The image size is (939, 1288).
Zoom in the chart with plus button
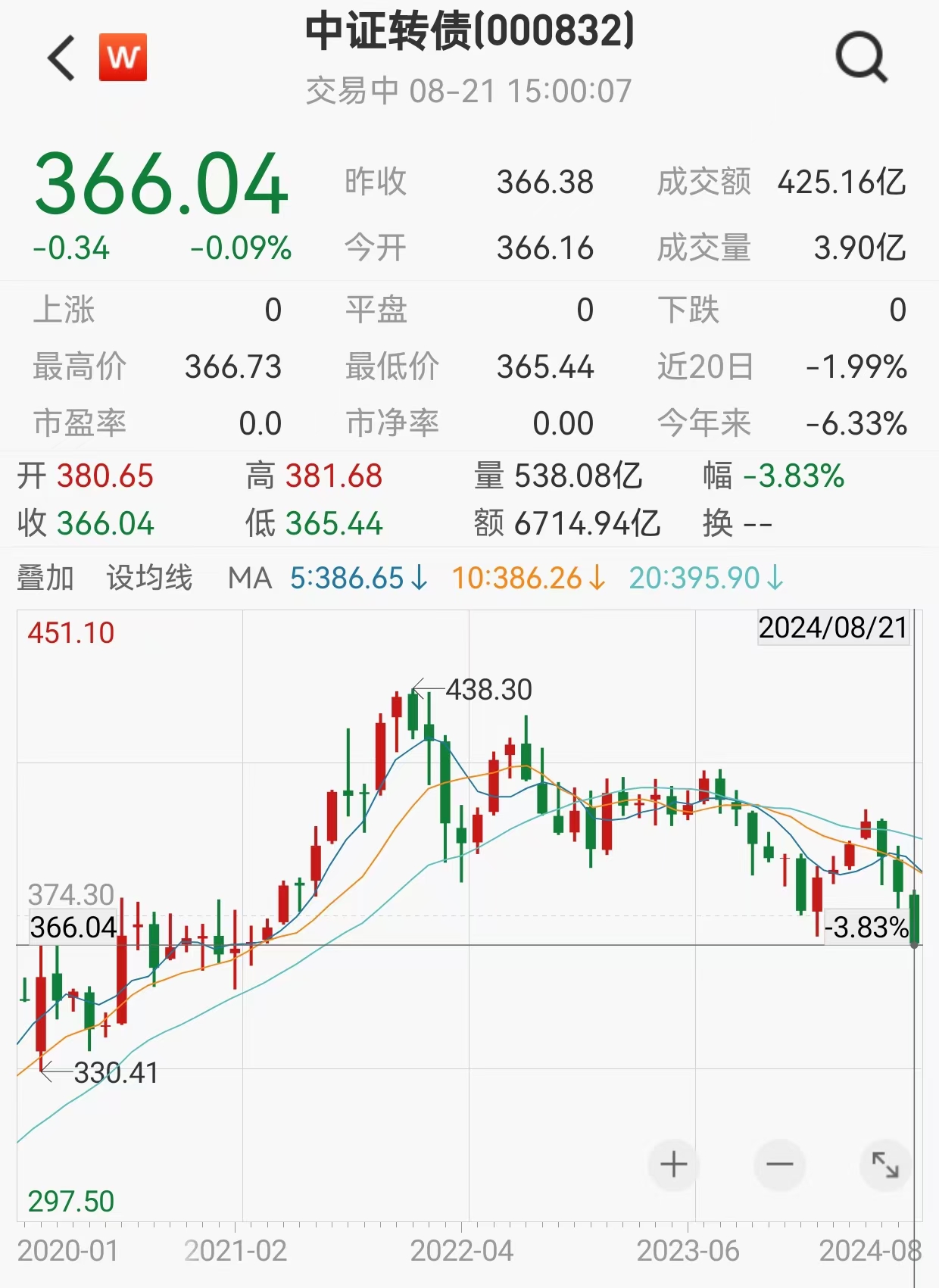coord(673,1165)
